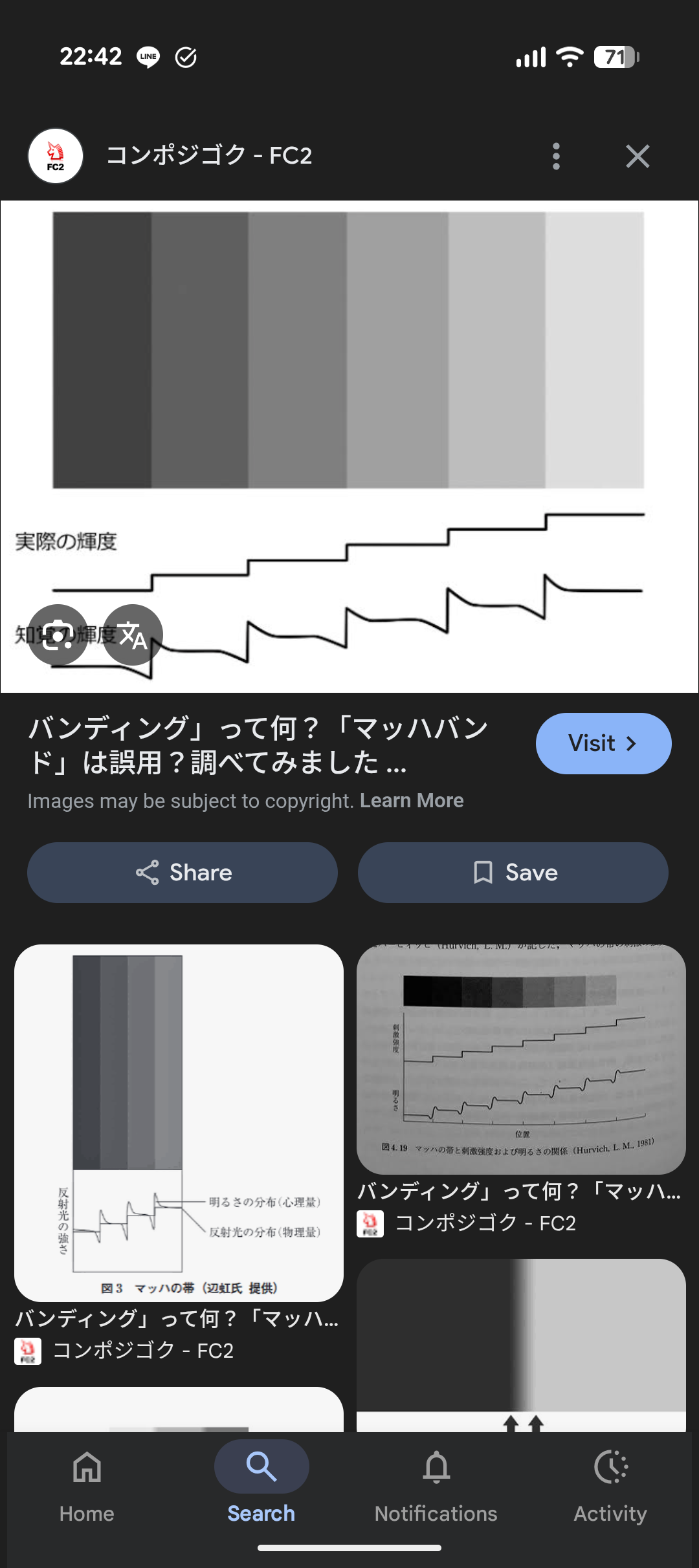Close the image viewer
Screen dimensions: 699x1568
pyautogui.click(x=638, y=157)
